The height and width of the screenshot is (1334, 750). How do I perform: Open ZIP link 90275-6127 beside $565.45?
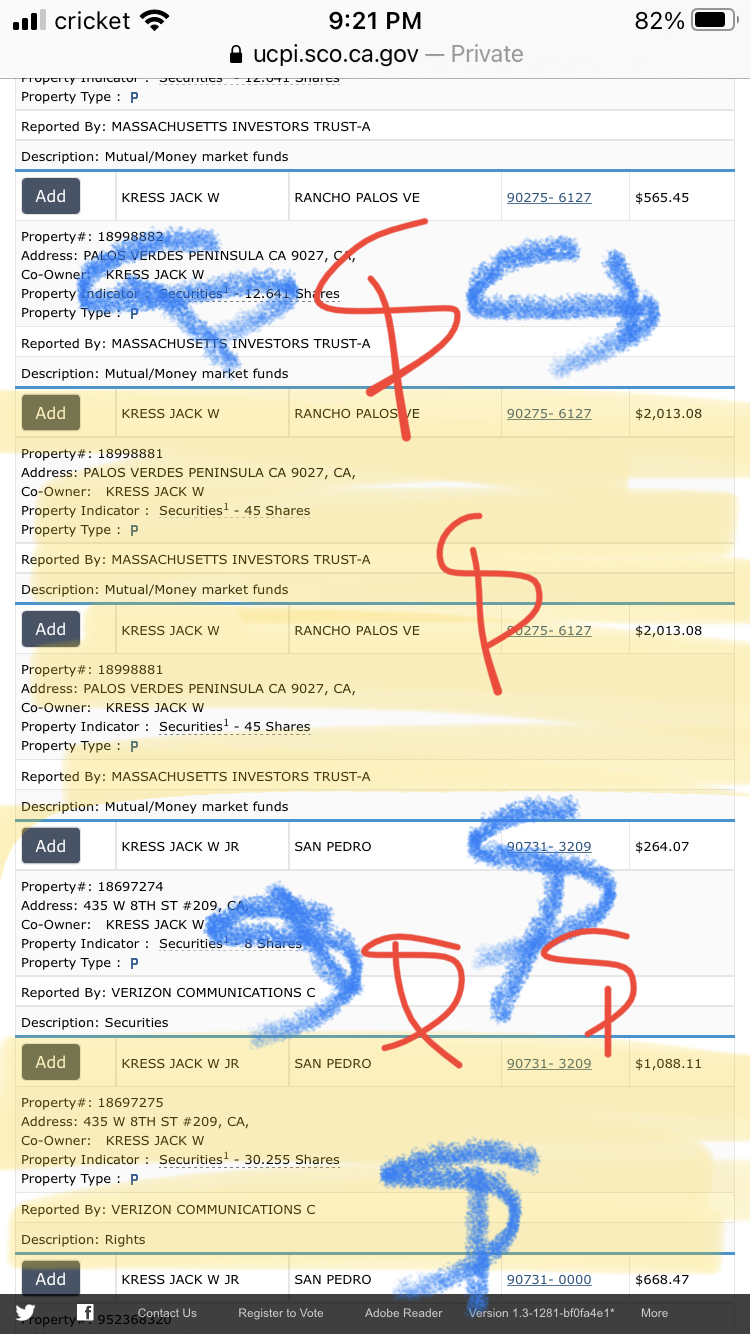click(x=549, y=198)
